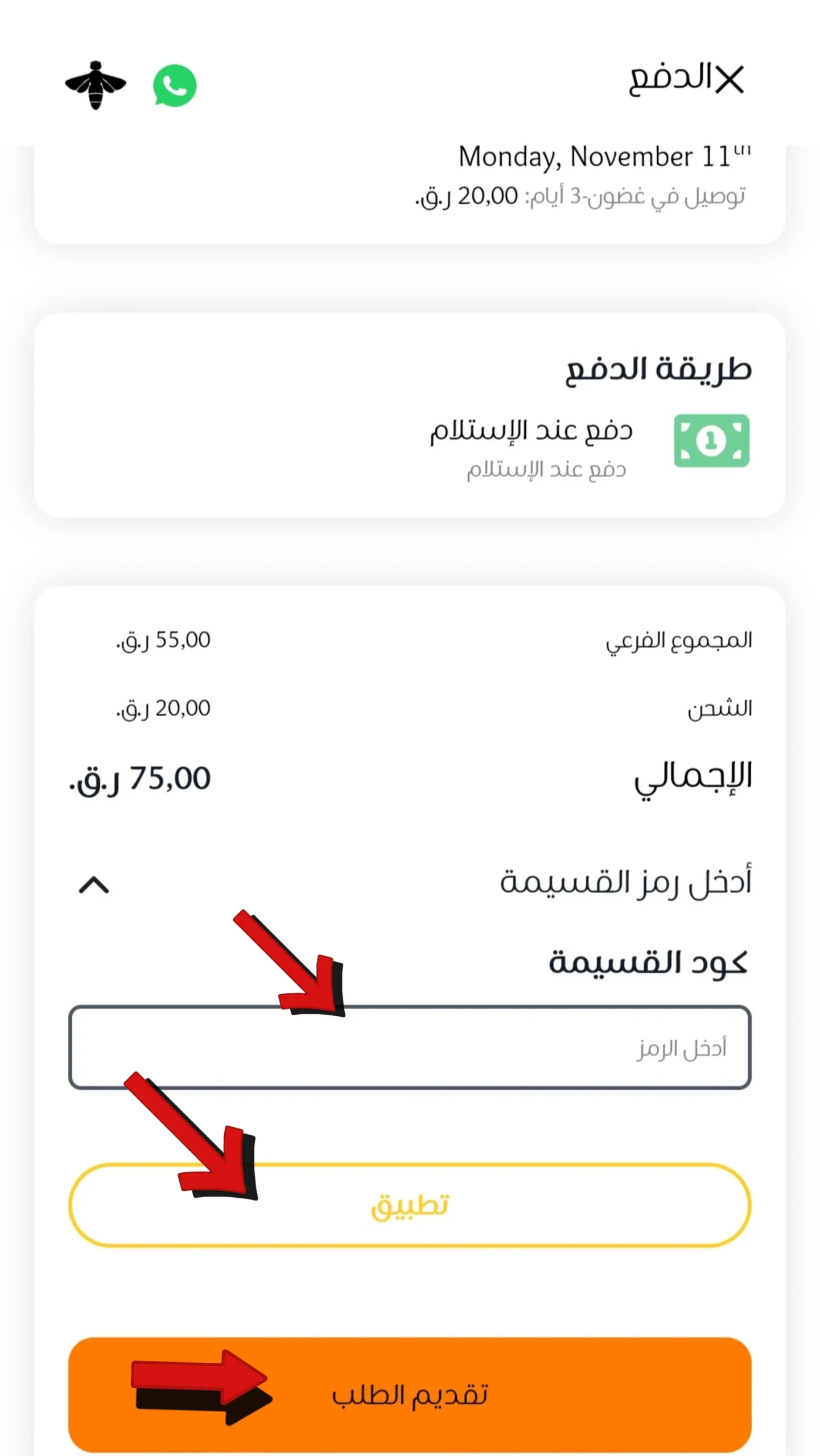820x1456 pixels.
Task: Close the payment page with the X
Action: (730, 79)
